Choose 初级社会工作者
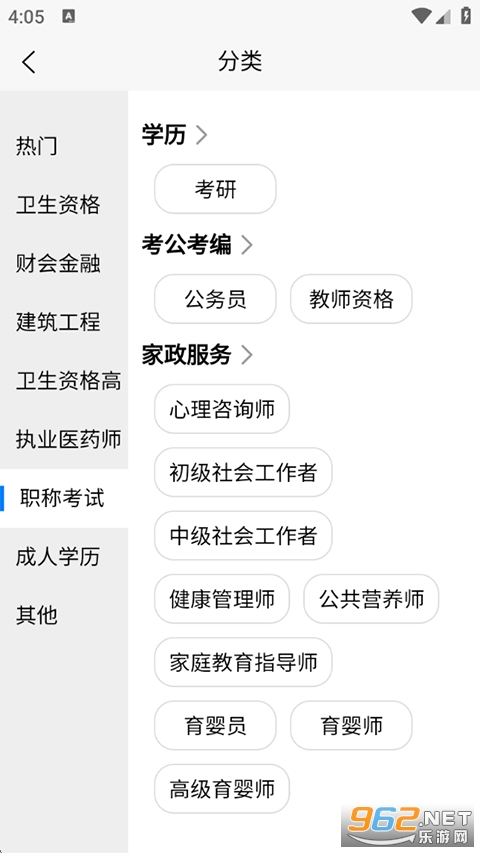 point(243,472)
